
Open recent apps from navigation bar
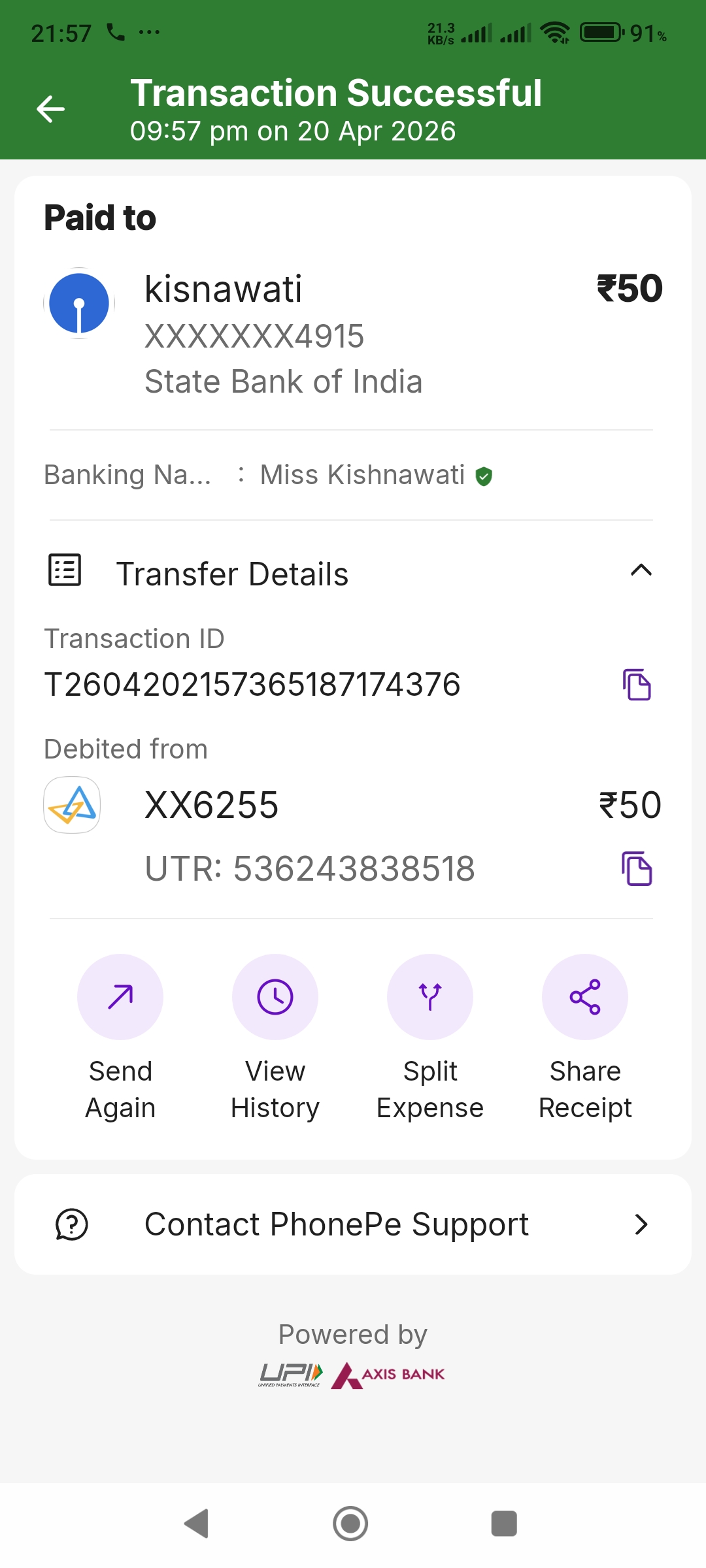click(x=504, y=1524)
